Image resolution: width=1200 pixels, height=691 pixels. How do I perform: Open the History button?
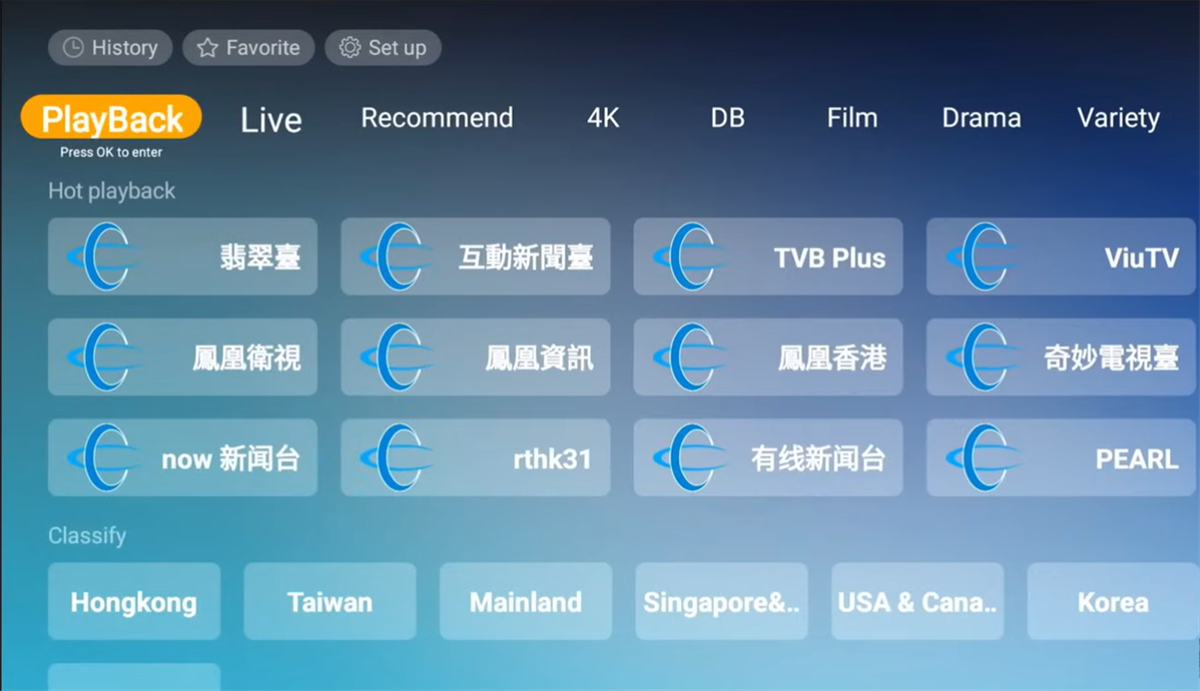click(110, 48)
